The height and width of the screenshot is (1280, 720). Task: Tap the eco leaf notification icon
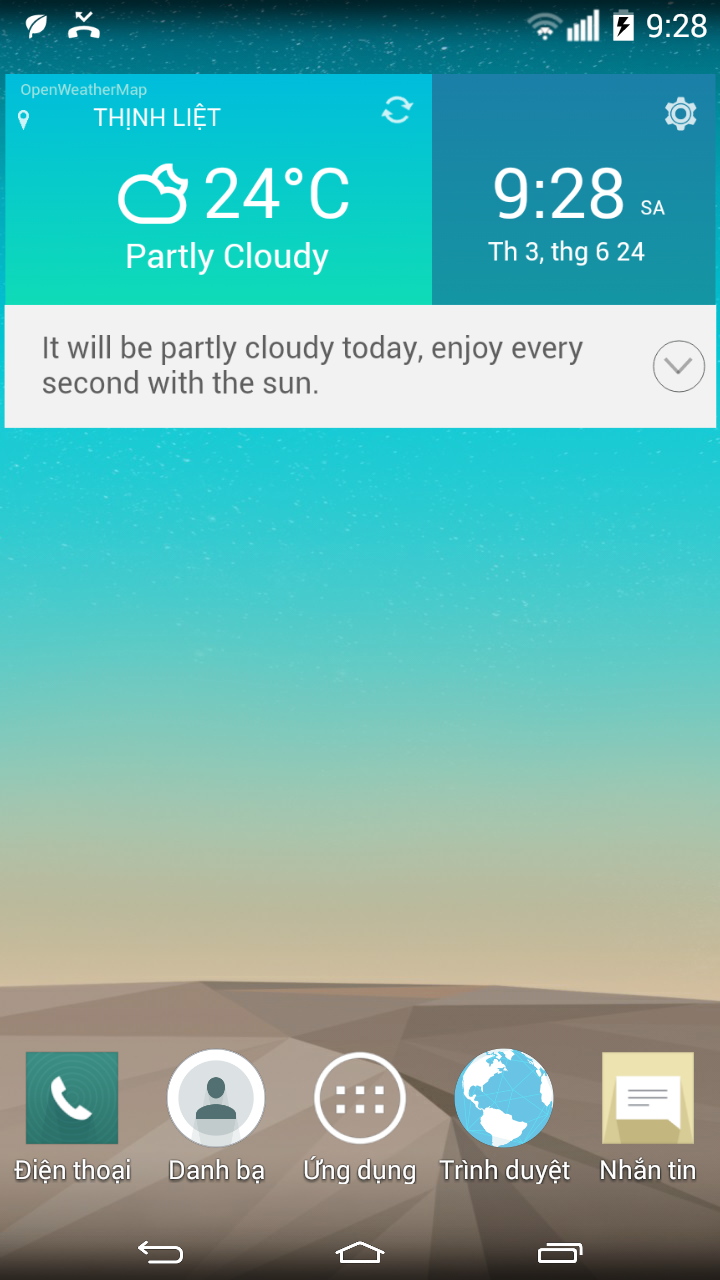tap(35, 27)
